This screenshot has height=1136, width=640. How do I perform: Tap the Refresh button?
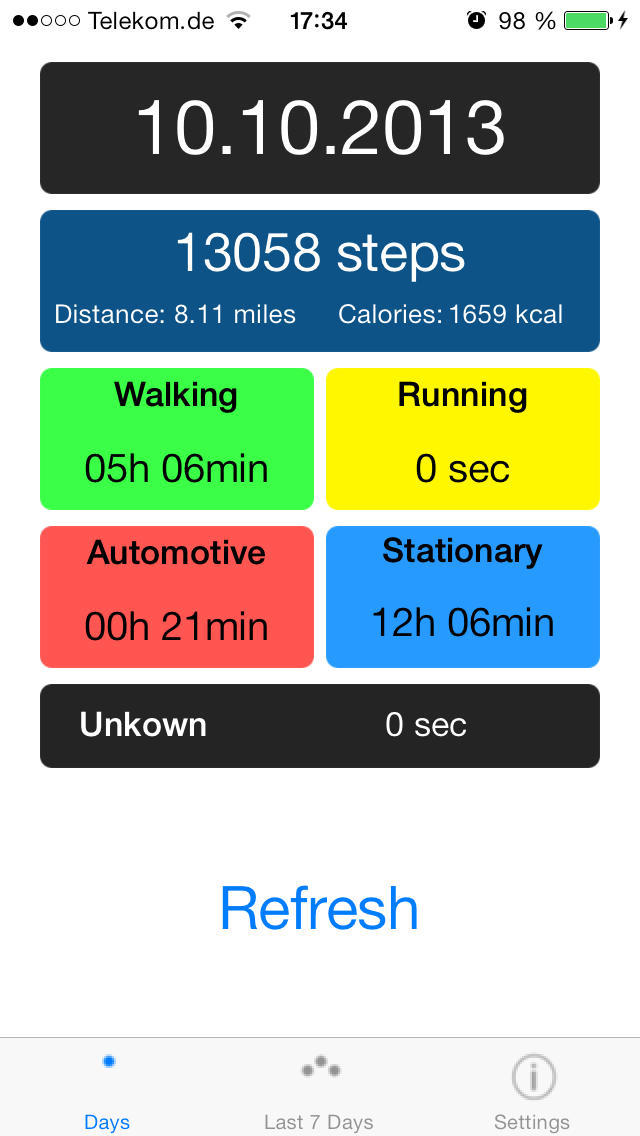[319, 908]
